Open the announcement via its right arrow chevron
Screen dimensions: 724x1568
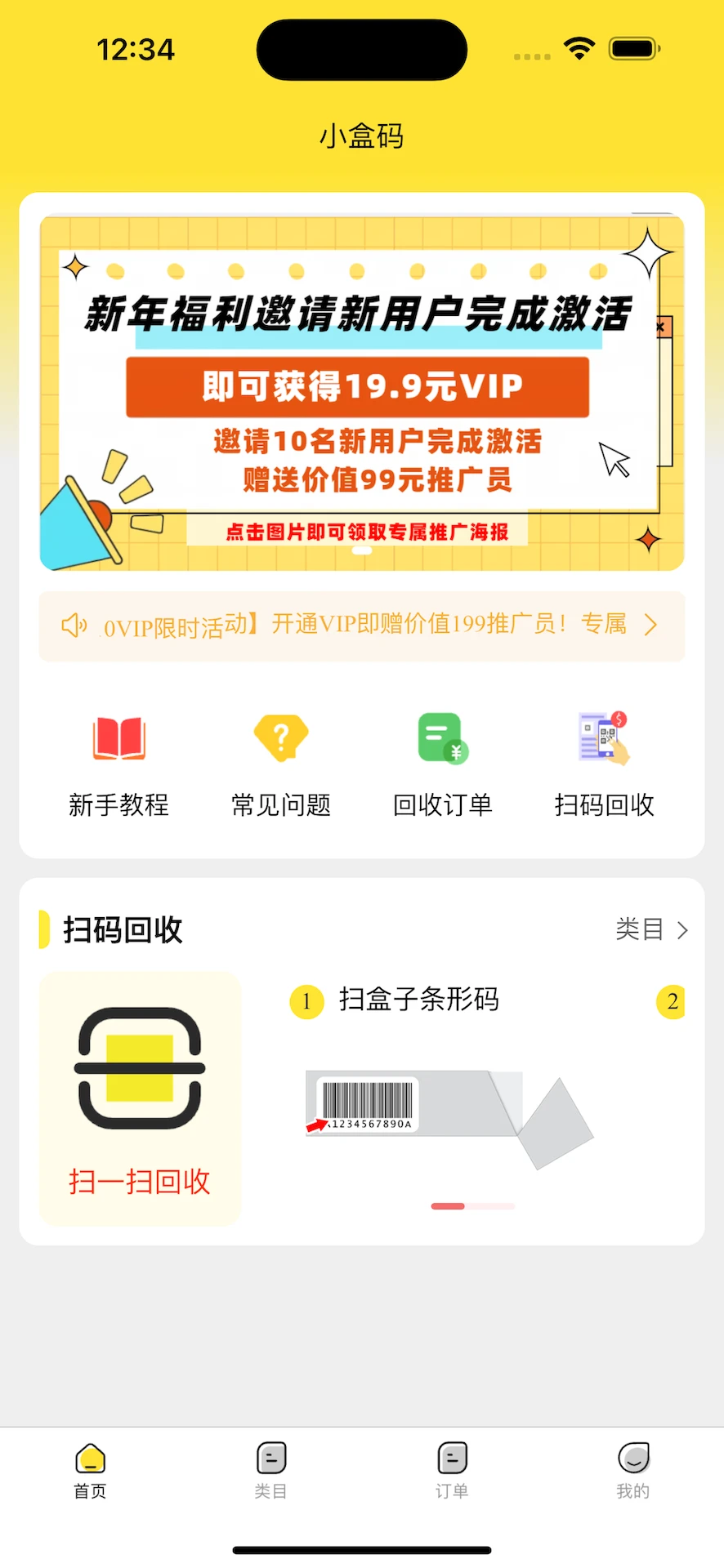pyautogui.click(x=651, y=625)
